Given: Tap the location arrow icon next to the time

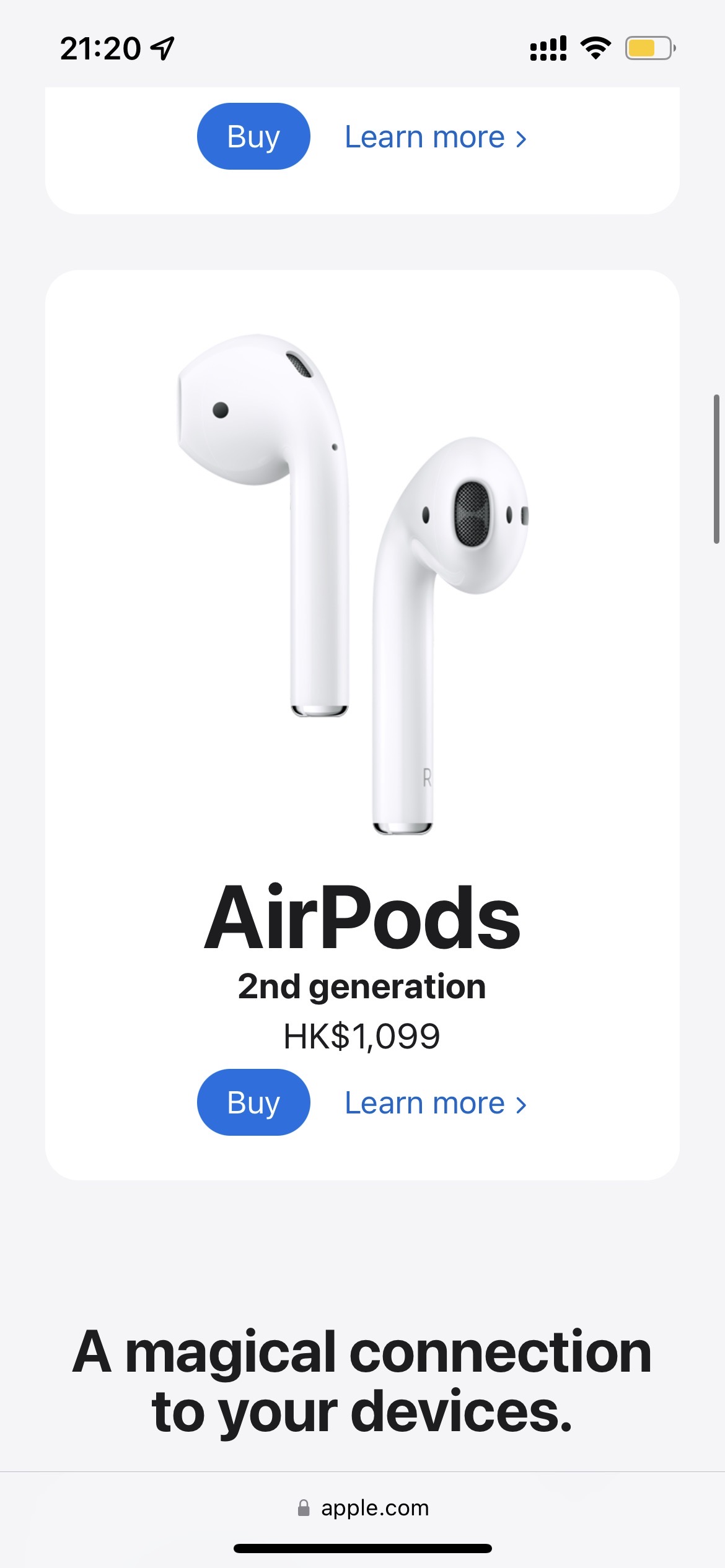Looking at the screenshot, I should coord(160,47).
